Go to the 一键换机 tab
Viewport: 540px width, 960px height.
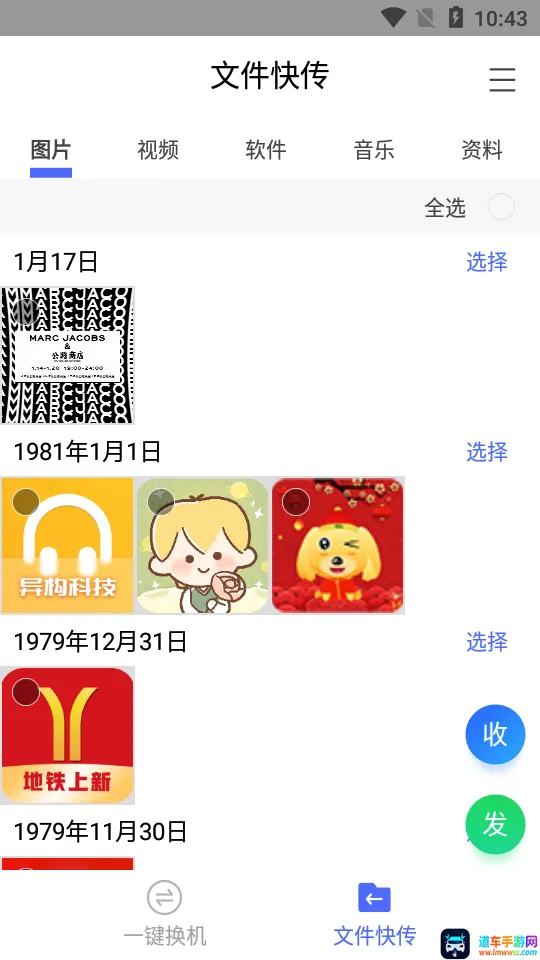click(165, 913)
